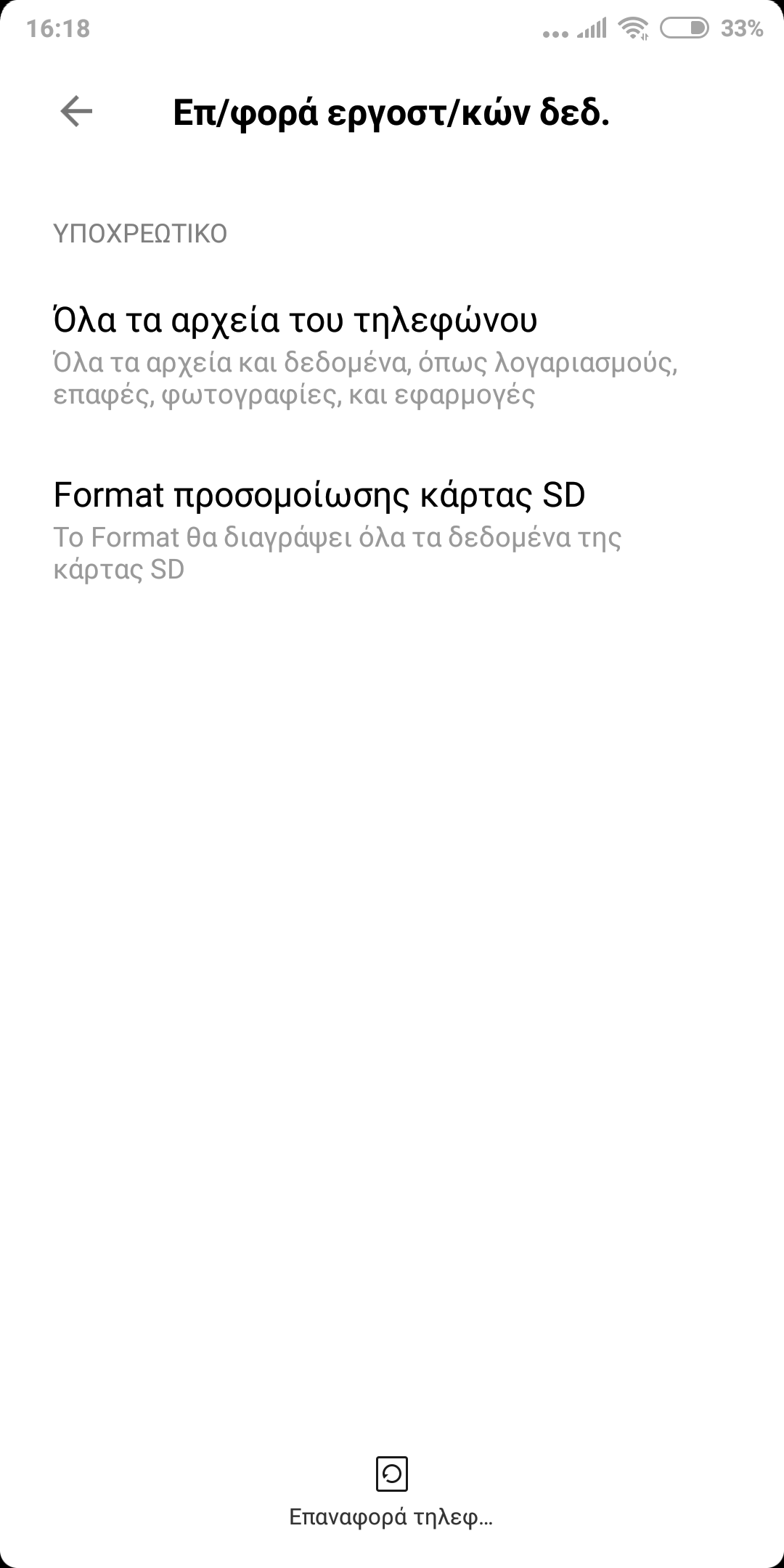Tap the Επαναφορά τηλεφ… reset button
The width and height of the screenshot is (784, 1568).
(x=391, y=1492)
